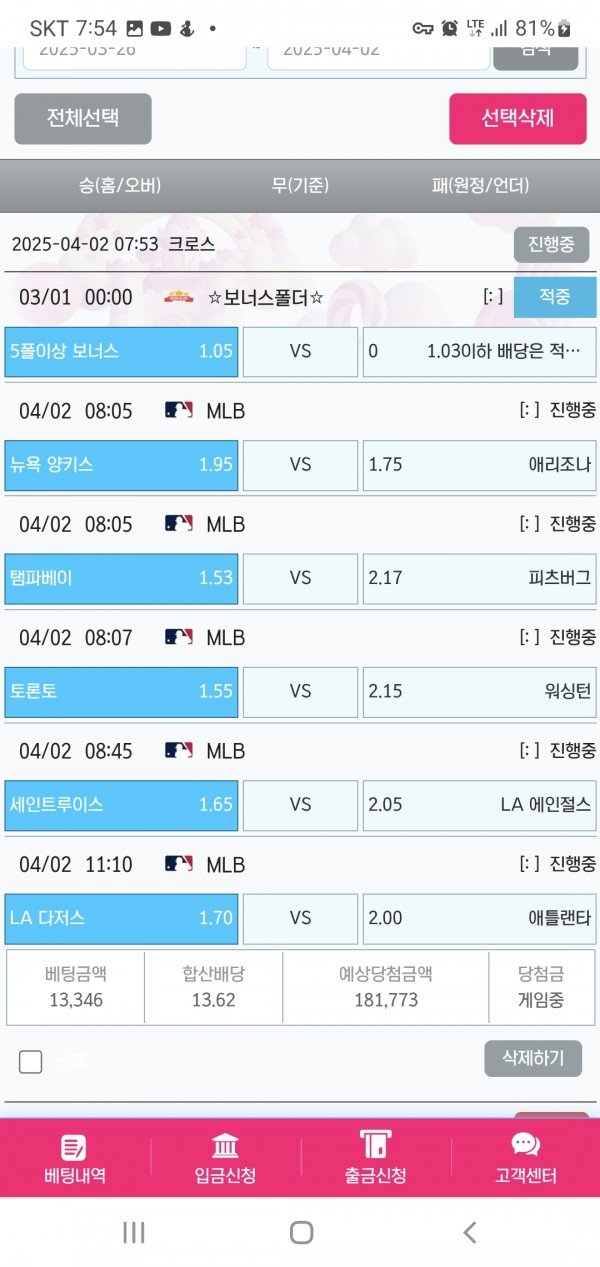600x1267 pixels.
Task: Select the start date field
Action: (x=134, y=54)
